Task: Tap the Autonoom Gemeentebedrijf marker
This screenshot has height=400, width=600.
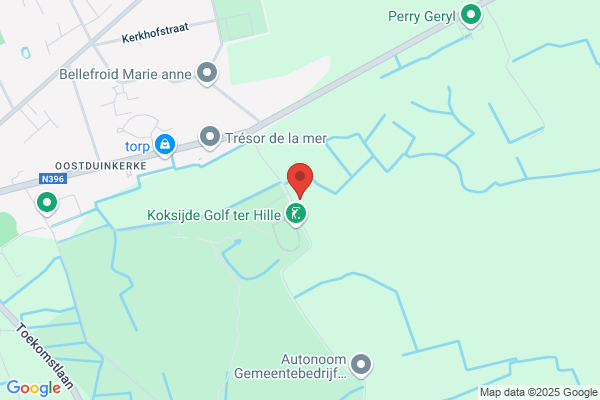Action: point(361,365)
